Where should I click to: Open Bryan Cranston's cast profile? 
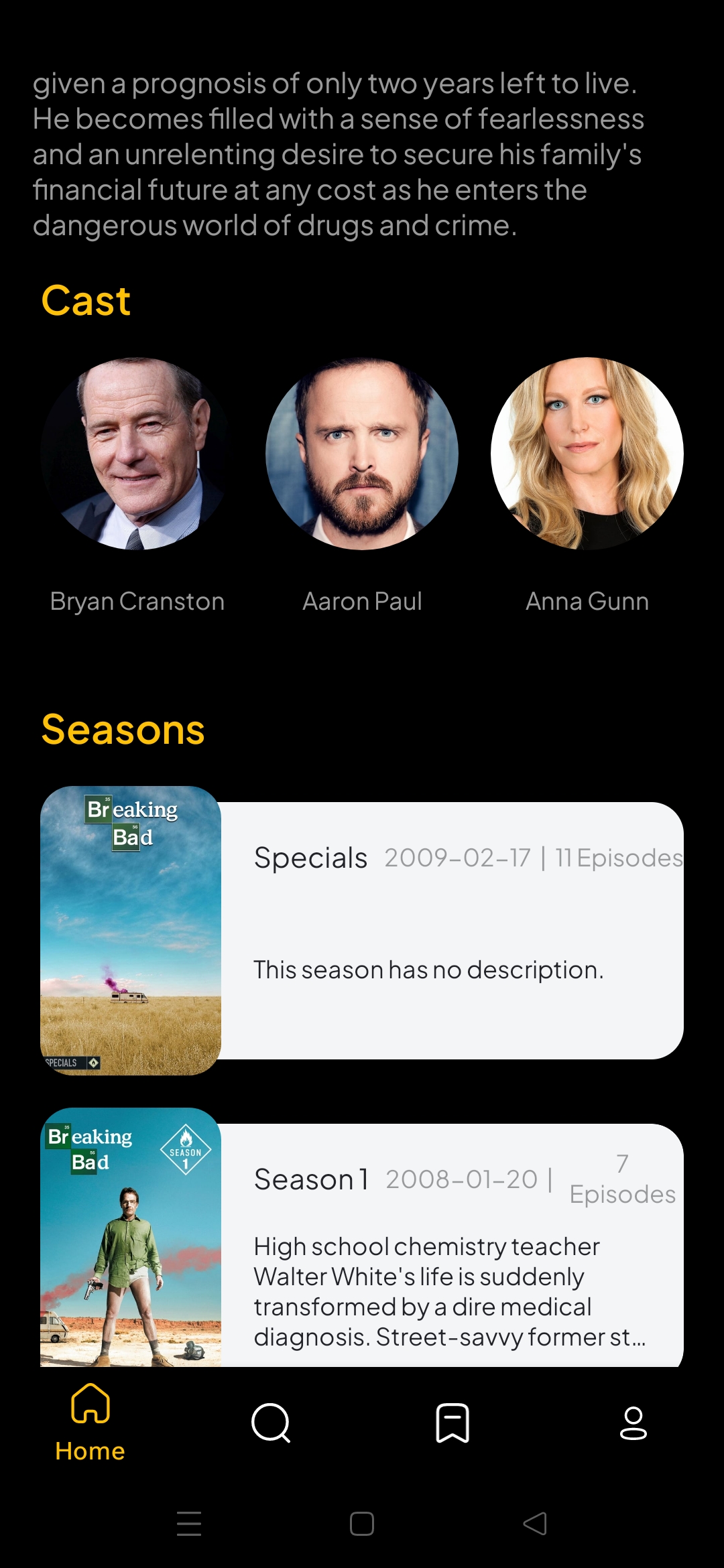(x=137, y=454)
